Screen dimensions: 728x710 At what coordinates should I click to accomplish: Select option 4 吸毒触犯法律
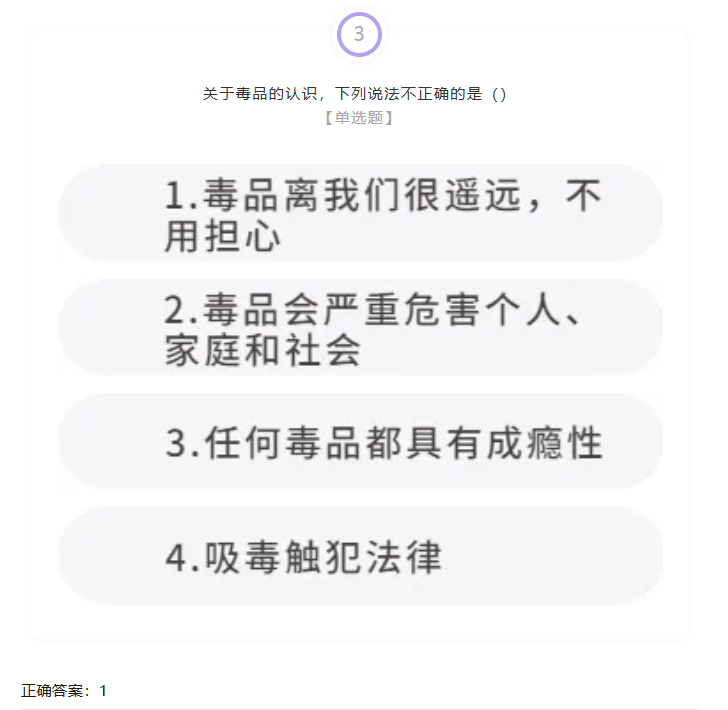360,556
